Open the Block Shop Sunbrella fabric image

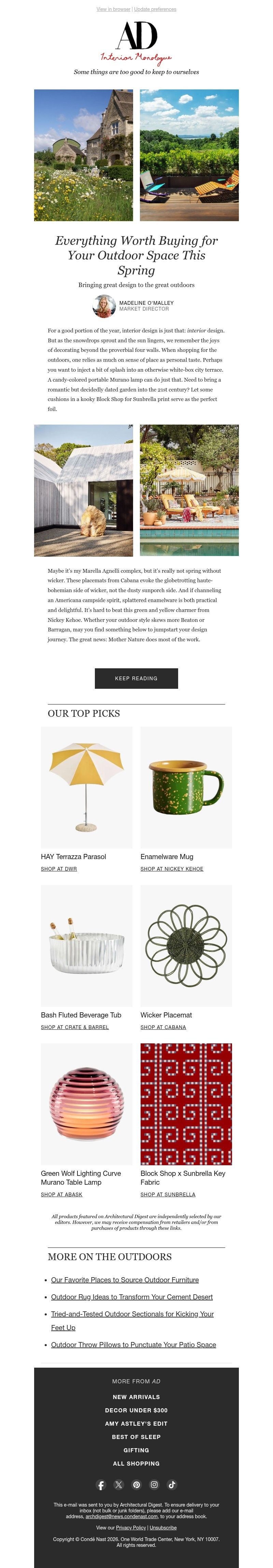coord(186,1103)
